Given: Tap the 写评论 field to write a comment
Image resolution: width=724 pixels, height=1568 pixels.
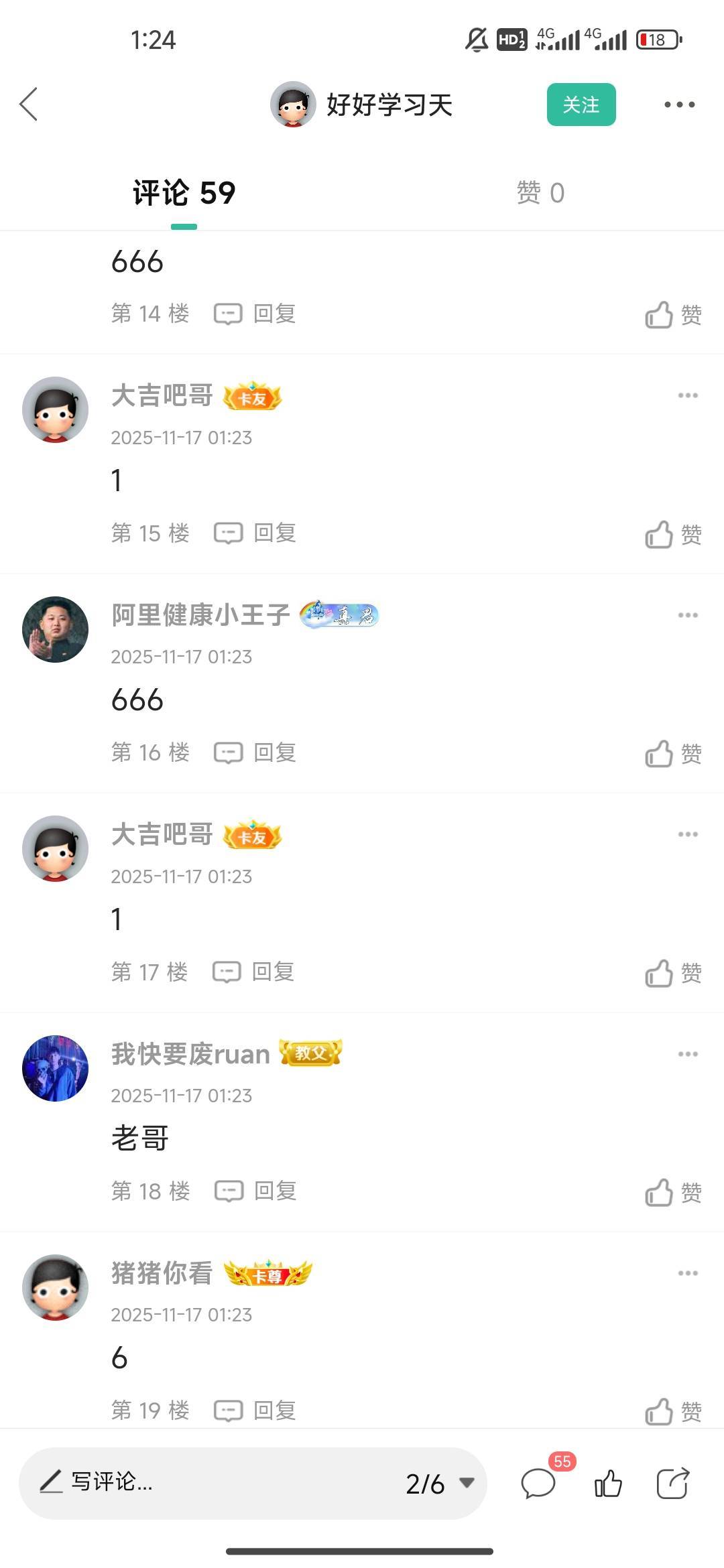Looking at the screenshot, I should pos(201,1482).
